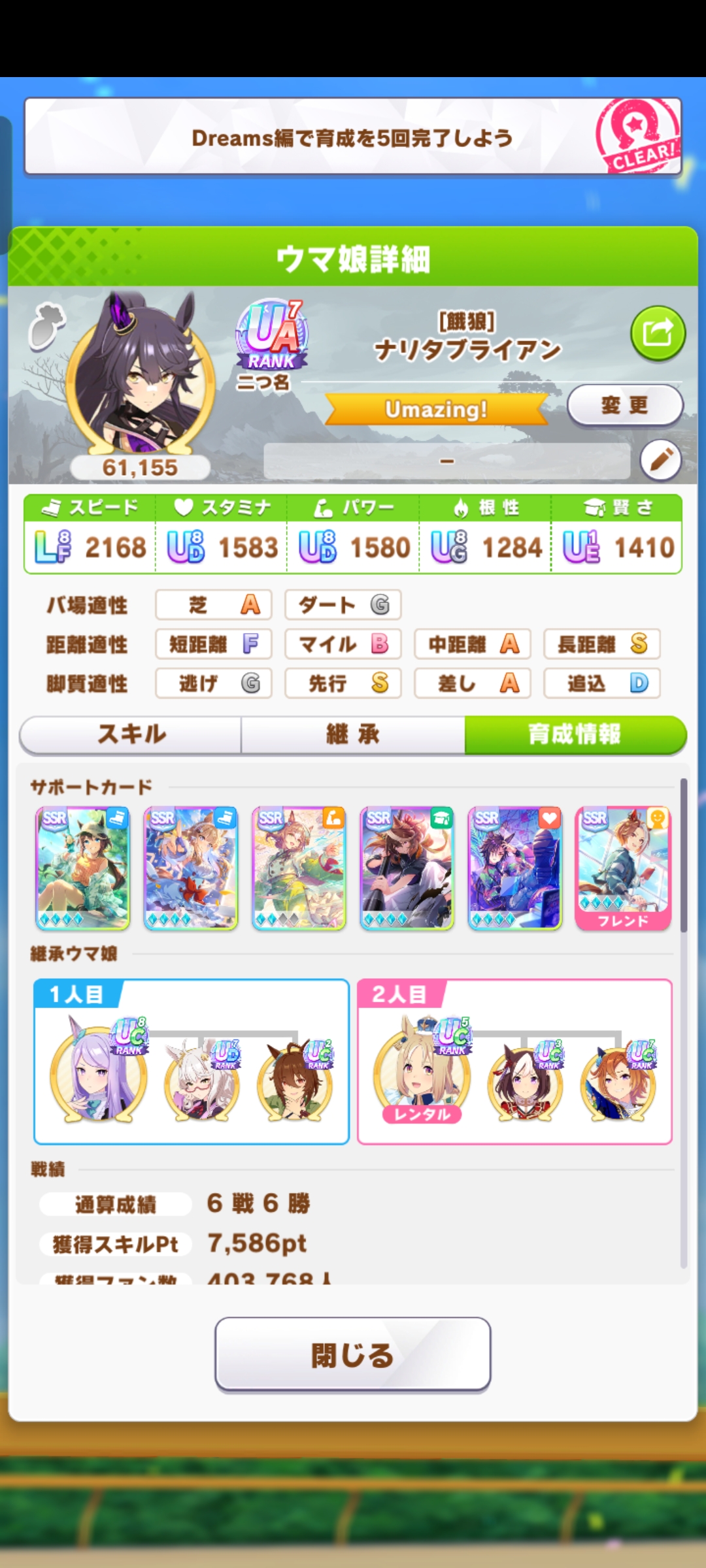View the レンタル inheritance uma musume
The image size is (706, 1568).
422,1075
